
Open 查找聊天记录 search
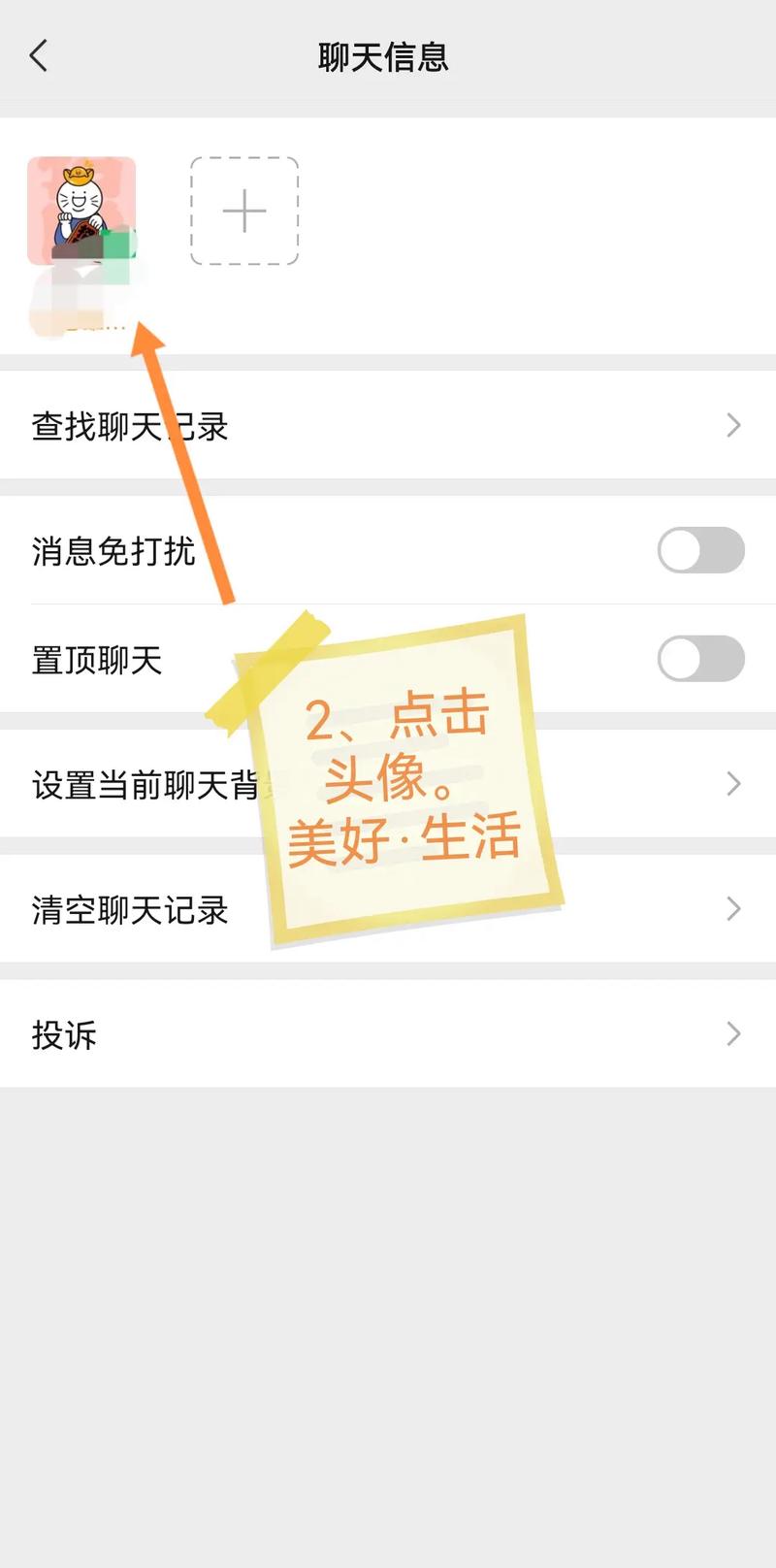point(388,425)
